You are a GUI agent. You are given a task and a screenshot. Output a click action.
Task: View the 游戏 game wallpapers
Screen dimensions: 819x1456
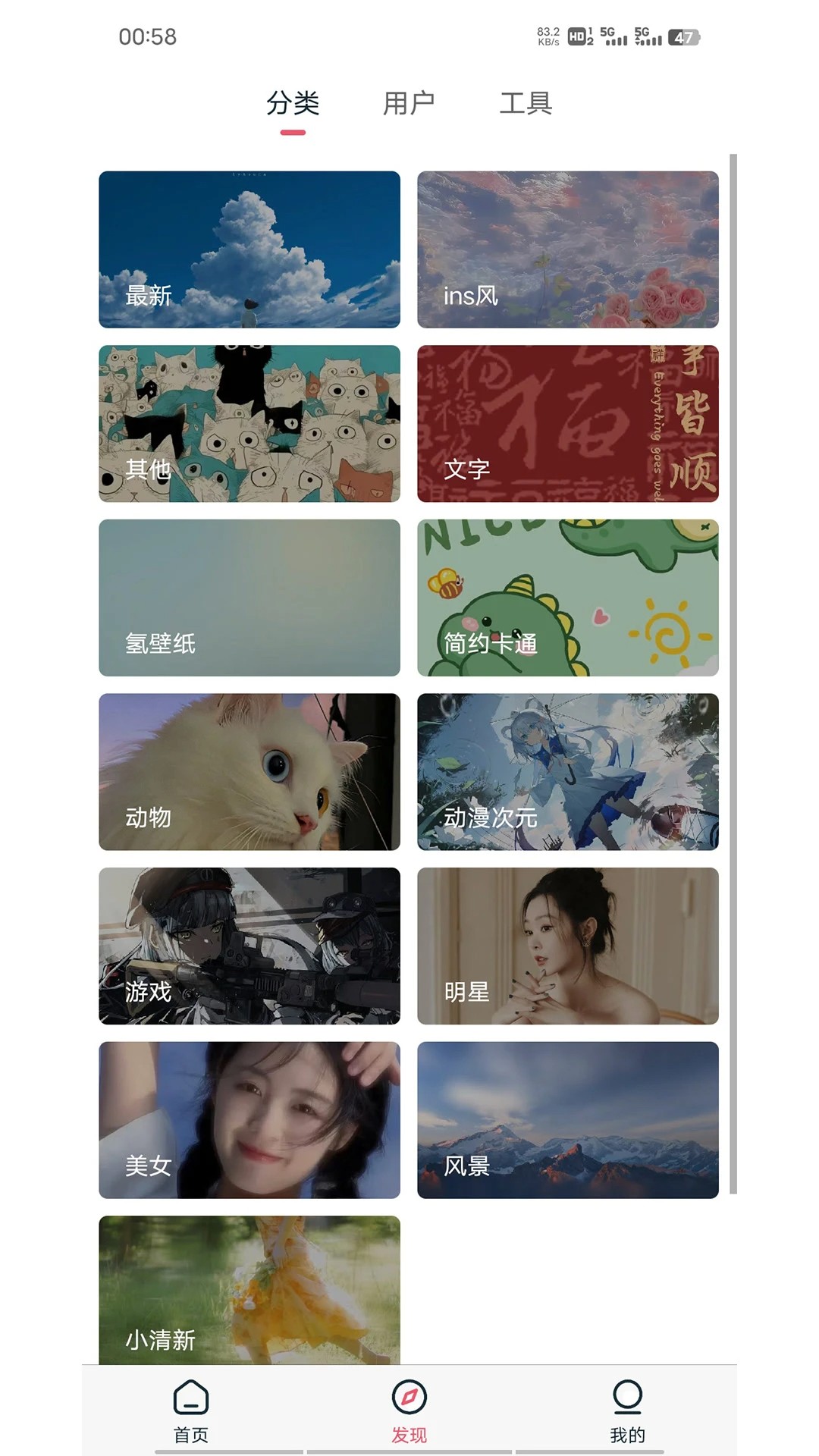click(249, 948)
